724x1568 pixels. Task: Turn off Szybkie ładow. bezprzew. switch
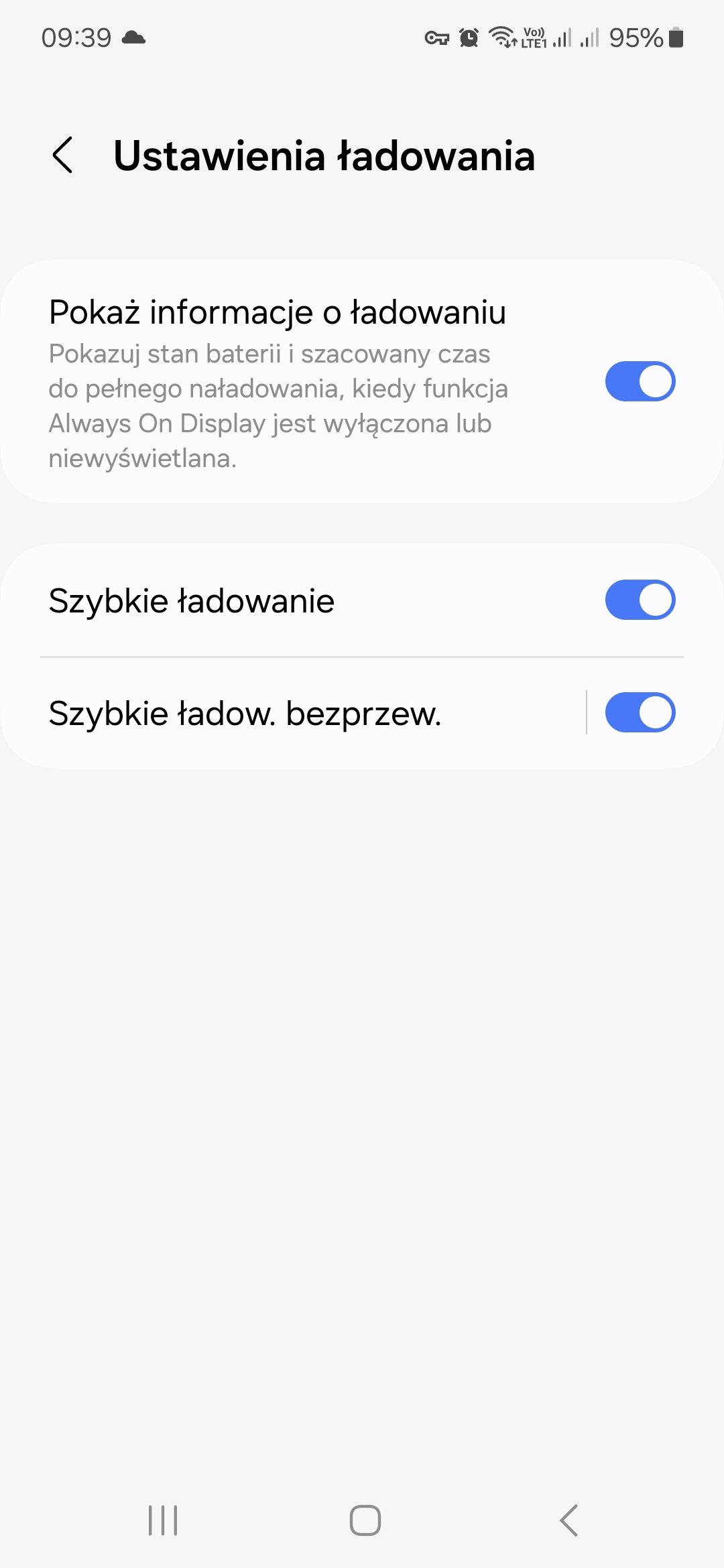[x=640, y=712]
